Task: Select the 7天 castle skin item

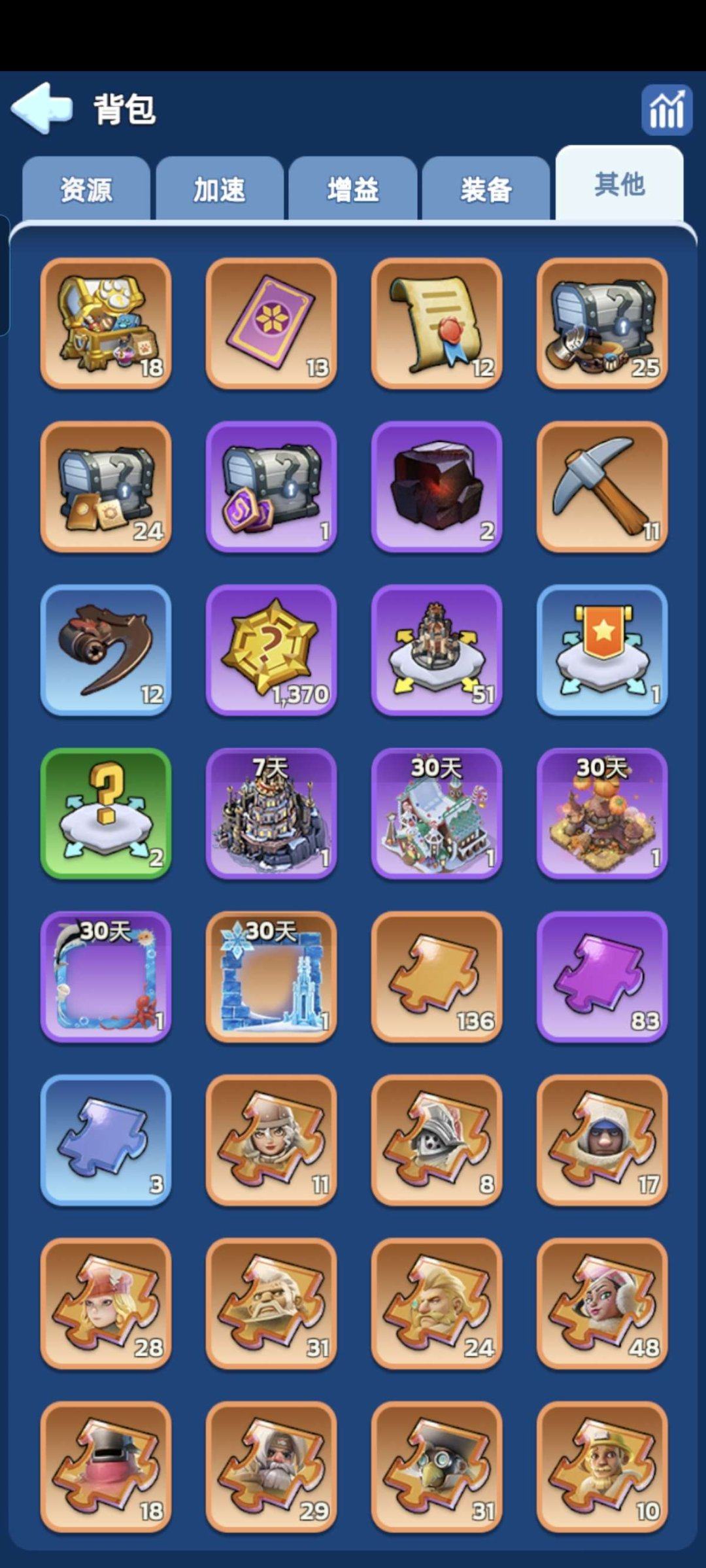Action: point(271,813)
